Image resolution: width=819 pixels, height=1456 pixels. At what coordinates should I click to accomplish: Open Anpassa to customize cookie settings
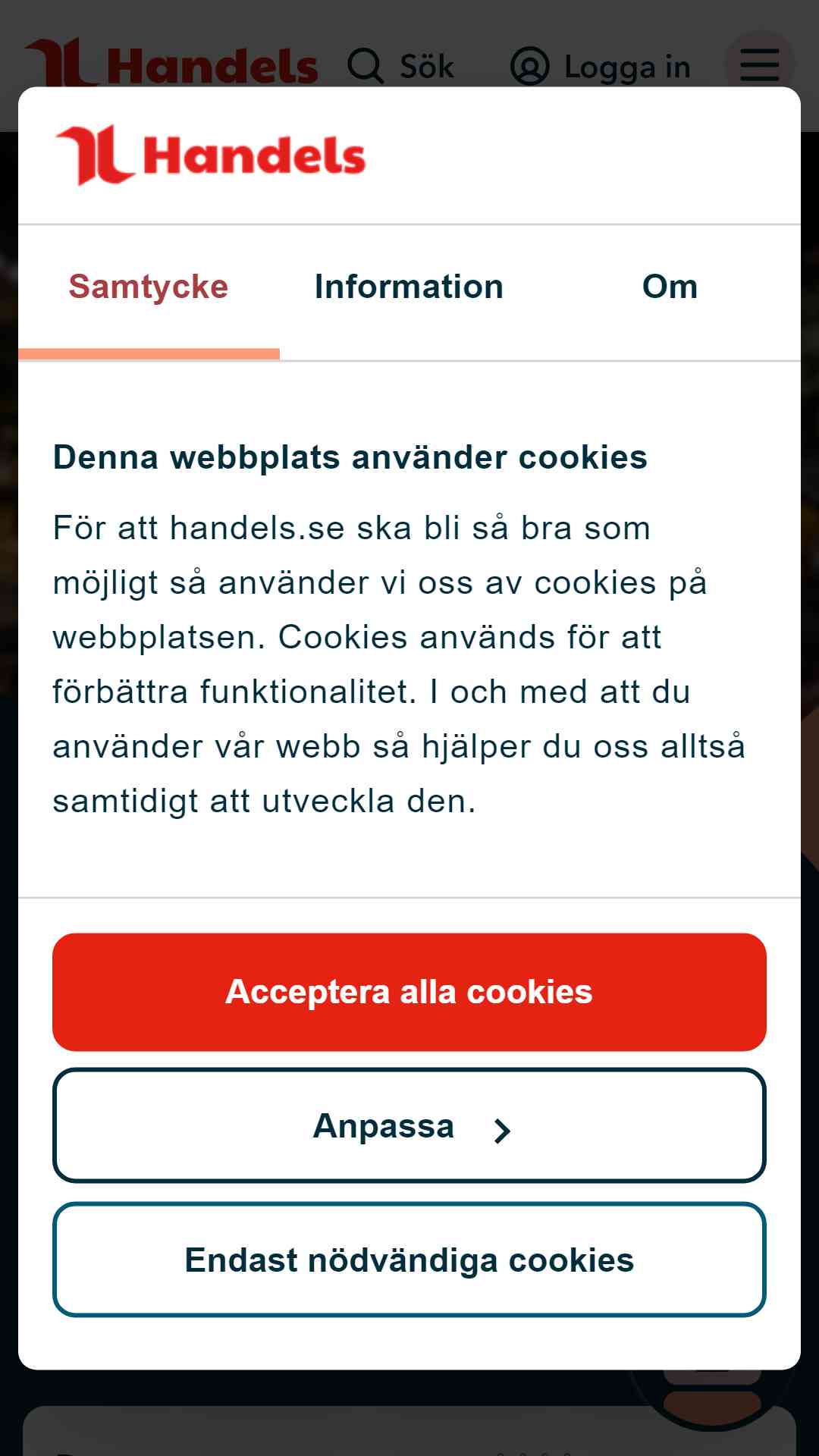(x=409, y=1125)
